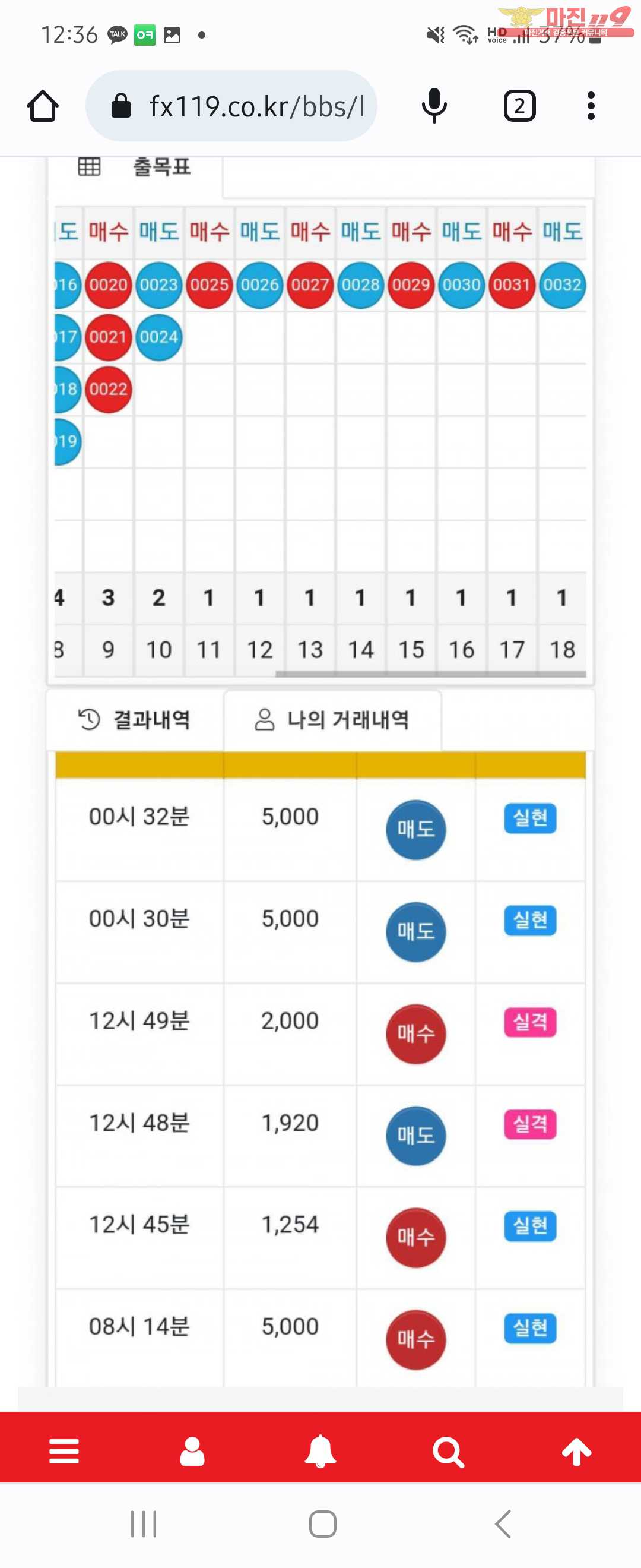This screenshot has height=1568, width=641.
Task: Tap the search magnifier icon
Action: [x=449, y=1452]
